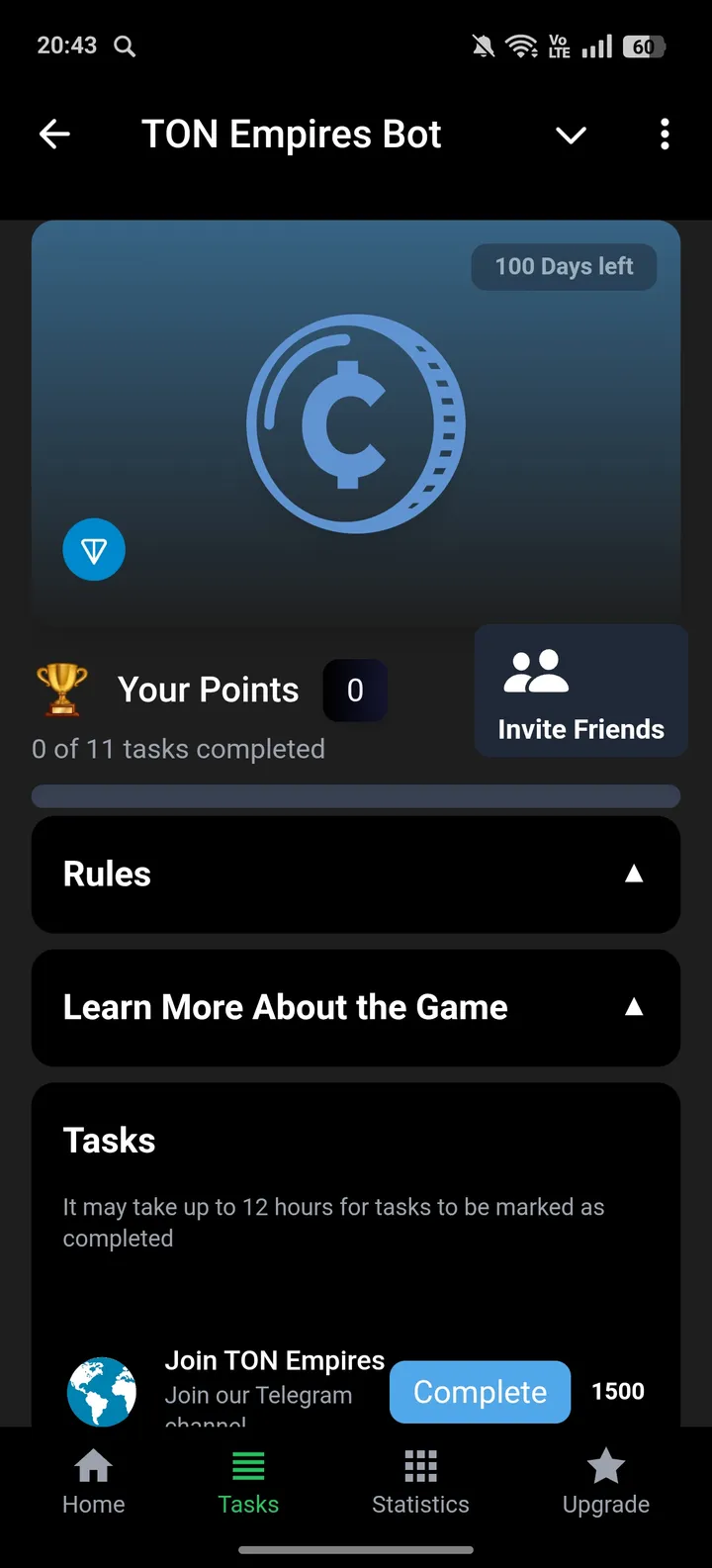
Task: Open the chat title dropdown chevron
Action: coord(571,136)
